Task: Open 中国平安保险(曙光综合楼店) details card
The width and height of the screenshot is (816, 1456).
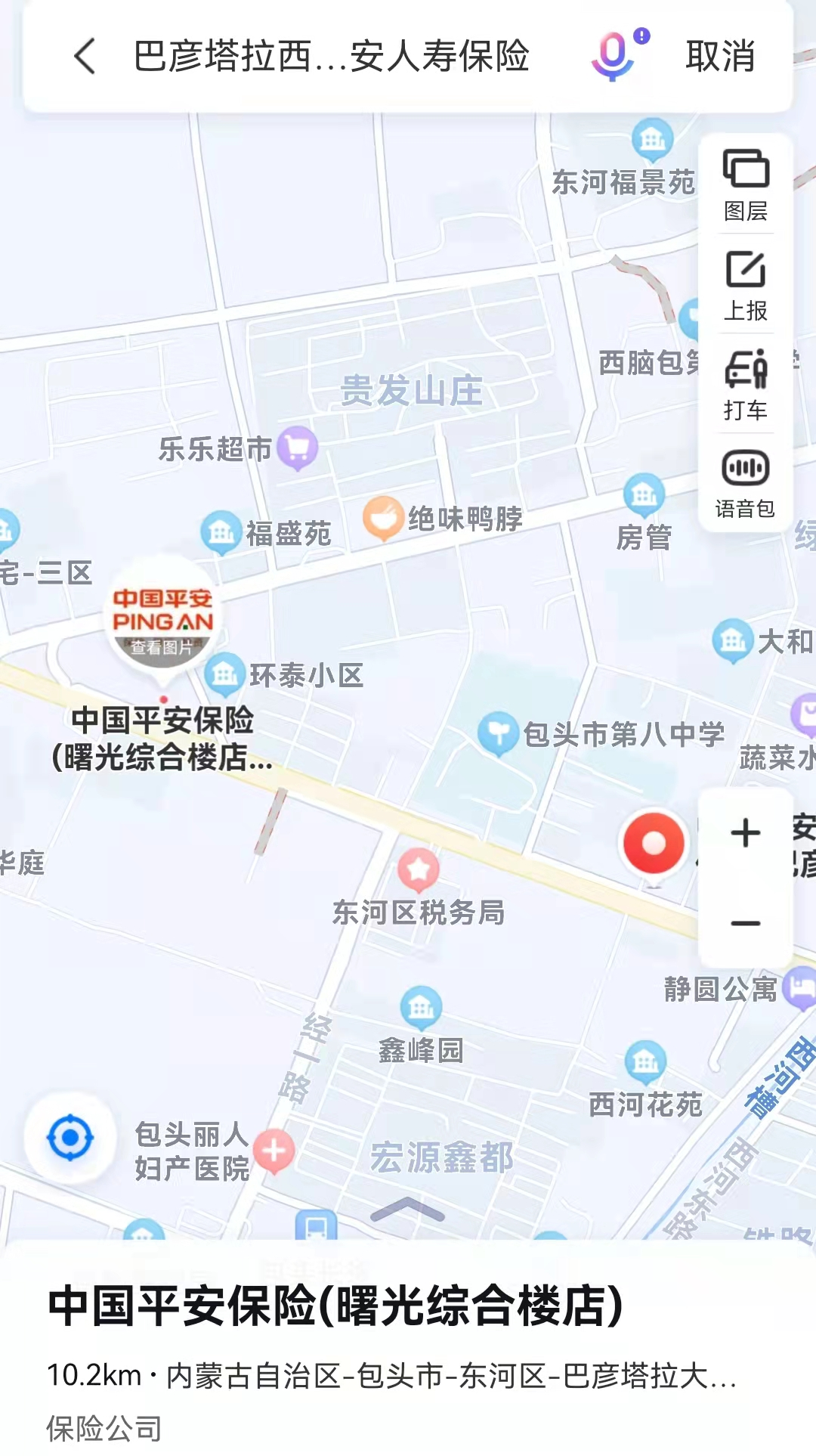Action: pyautogui.click(x=335, y=1306)
